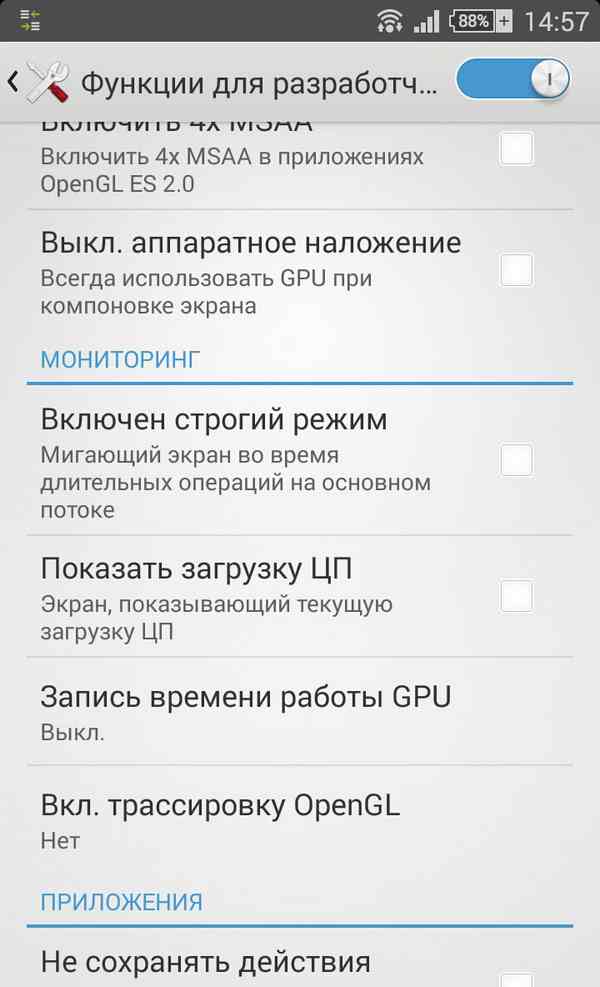Check Выкл. аппаратное наложение
Screen dimensions: 600x987
coord(516,270)
